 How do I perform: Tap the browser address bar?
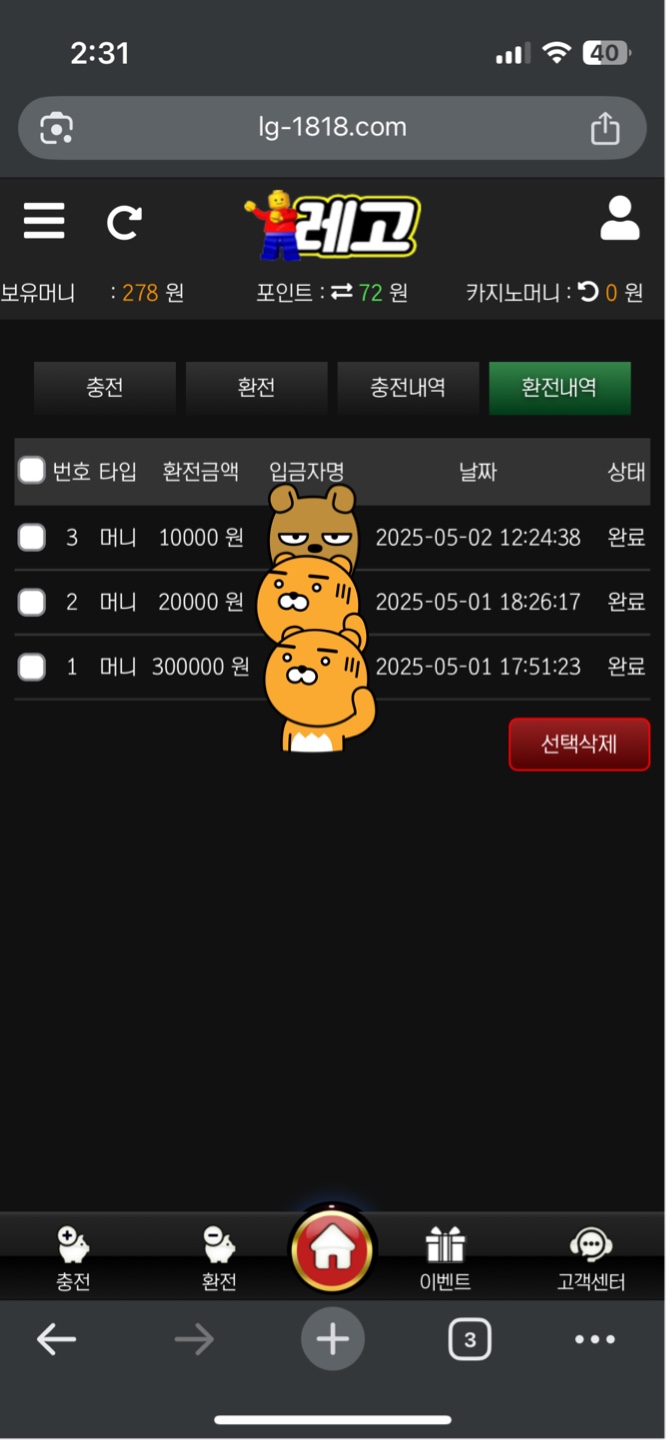point(332,128)
